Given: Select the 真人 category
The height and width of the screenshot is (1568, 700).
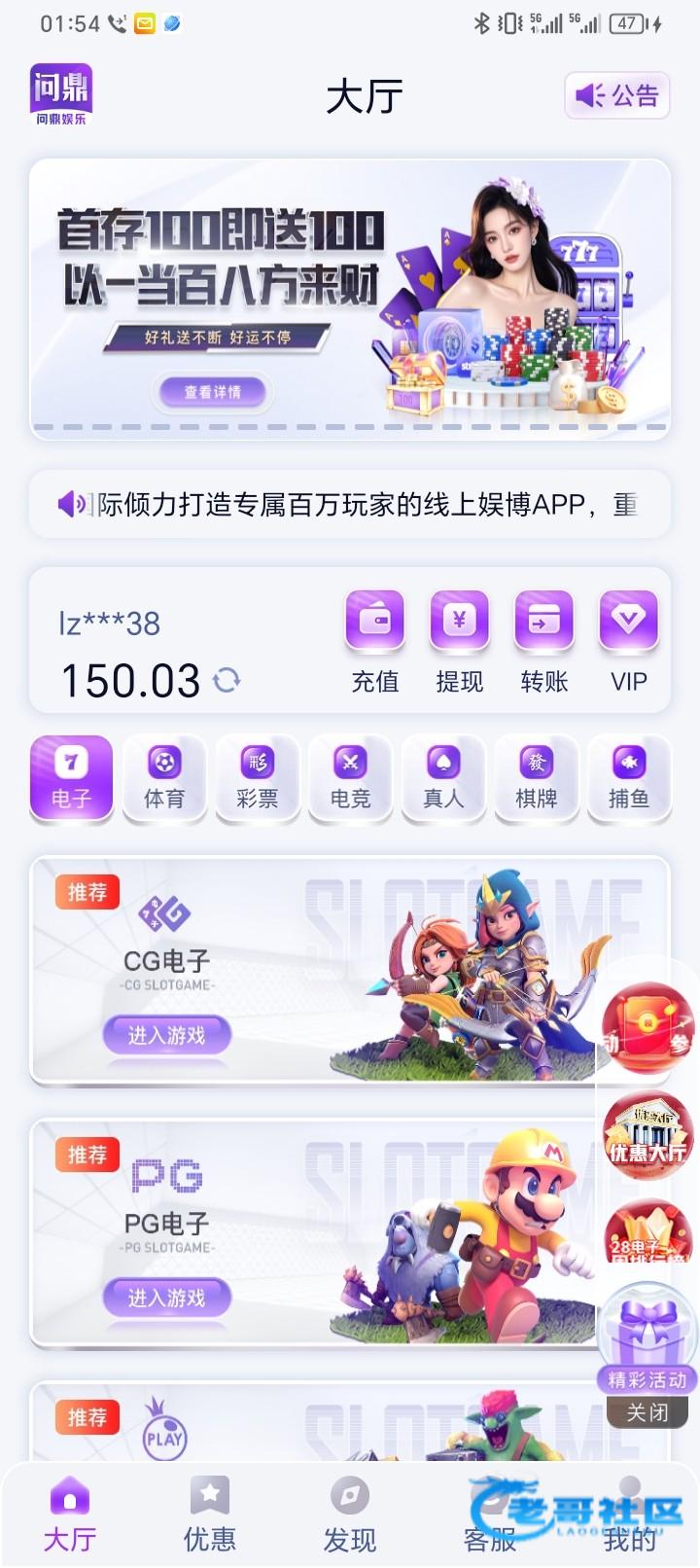Looking at the screenshot, I should (x=443, y=778).
